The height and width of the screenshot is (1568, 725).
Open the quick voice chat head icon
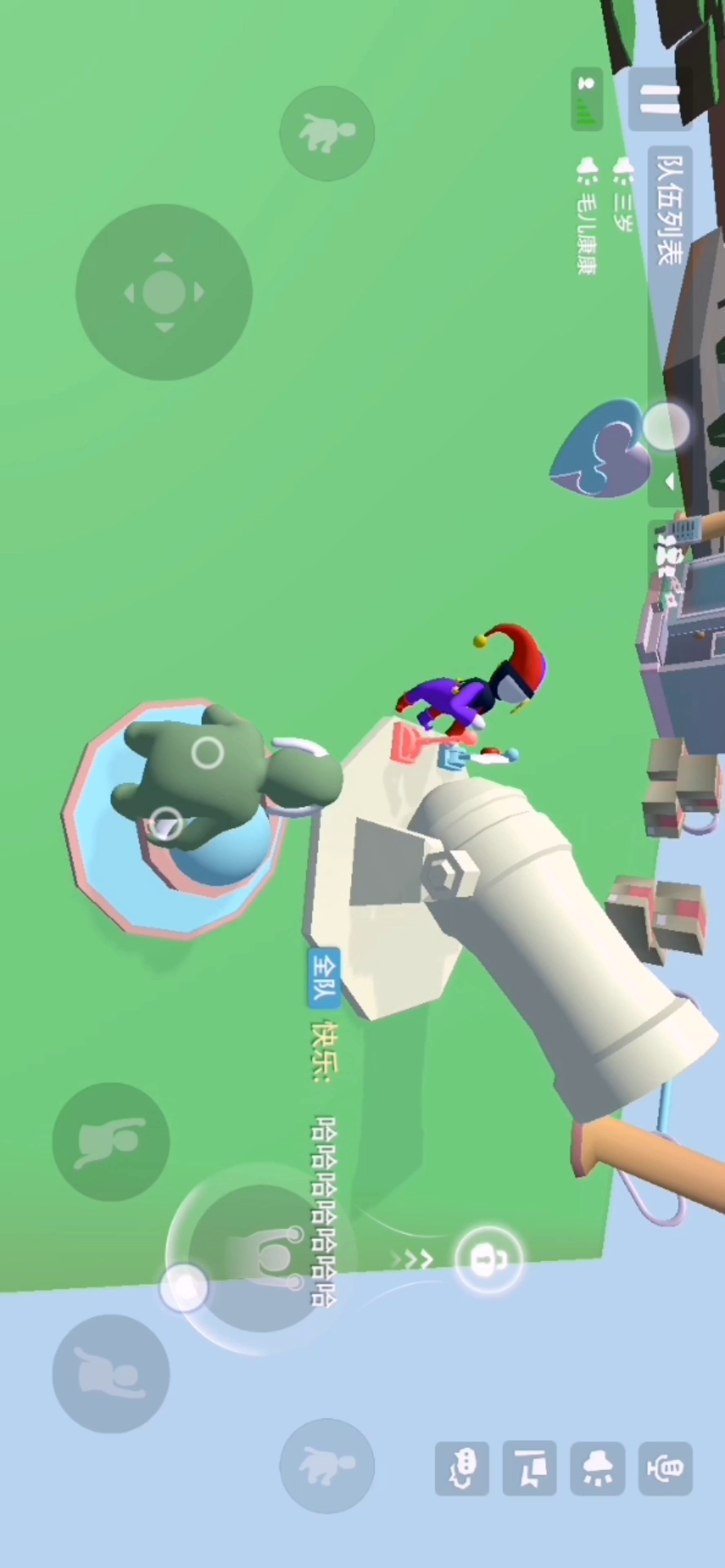pyautogui.click(x=462, y=1468)
